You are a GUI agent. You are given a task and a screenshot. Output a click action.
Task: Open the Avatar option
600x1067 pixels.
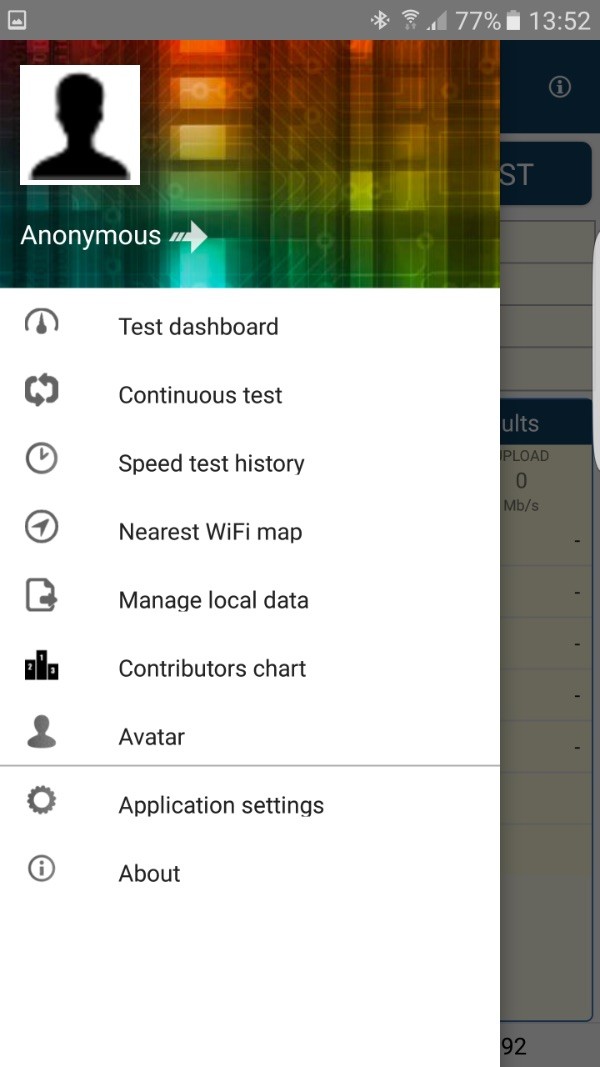[152, 737]
